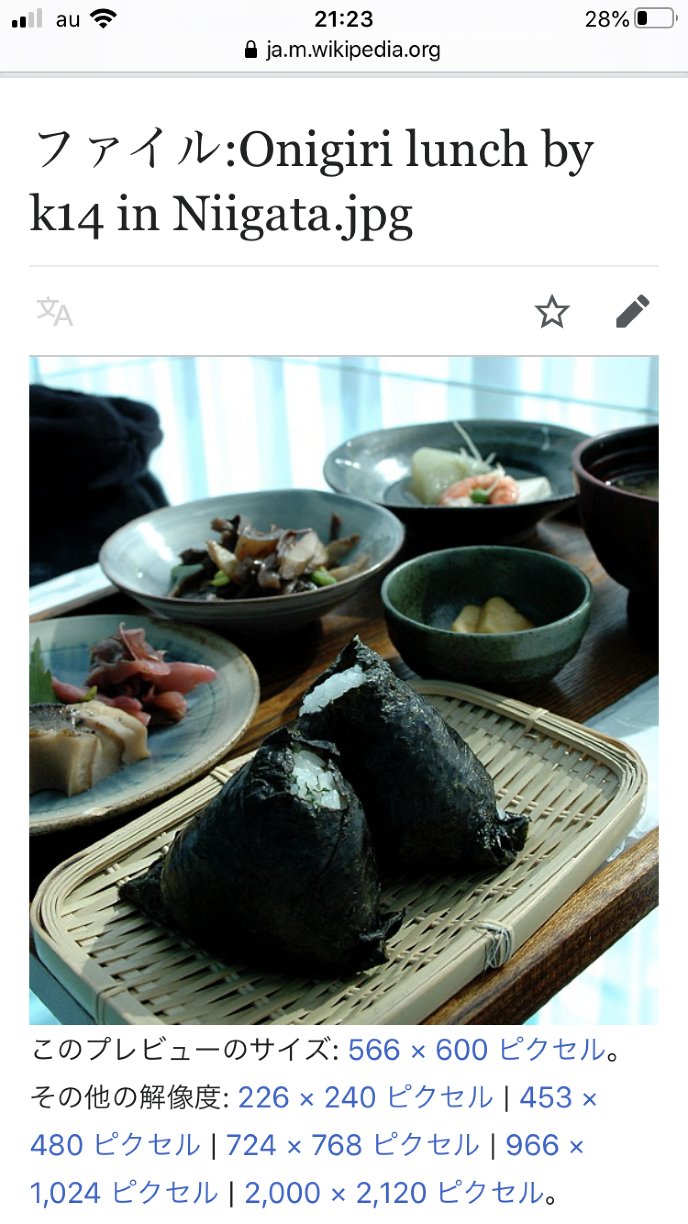Edit this page with the pencil icon
Screen dimensions: 688x1224
[x=632, y=313]
